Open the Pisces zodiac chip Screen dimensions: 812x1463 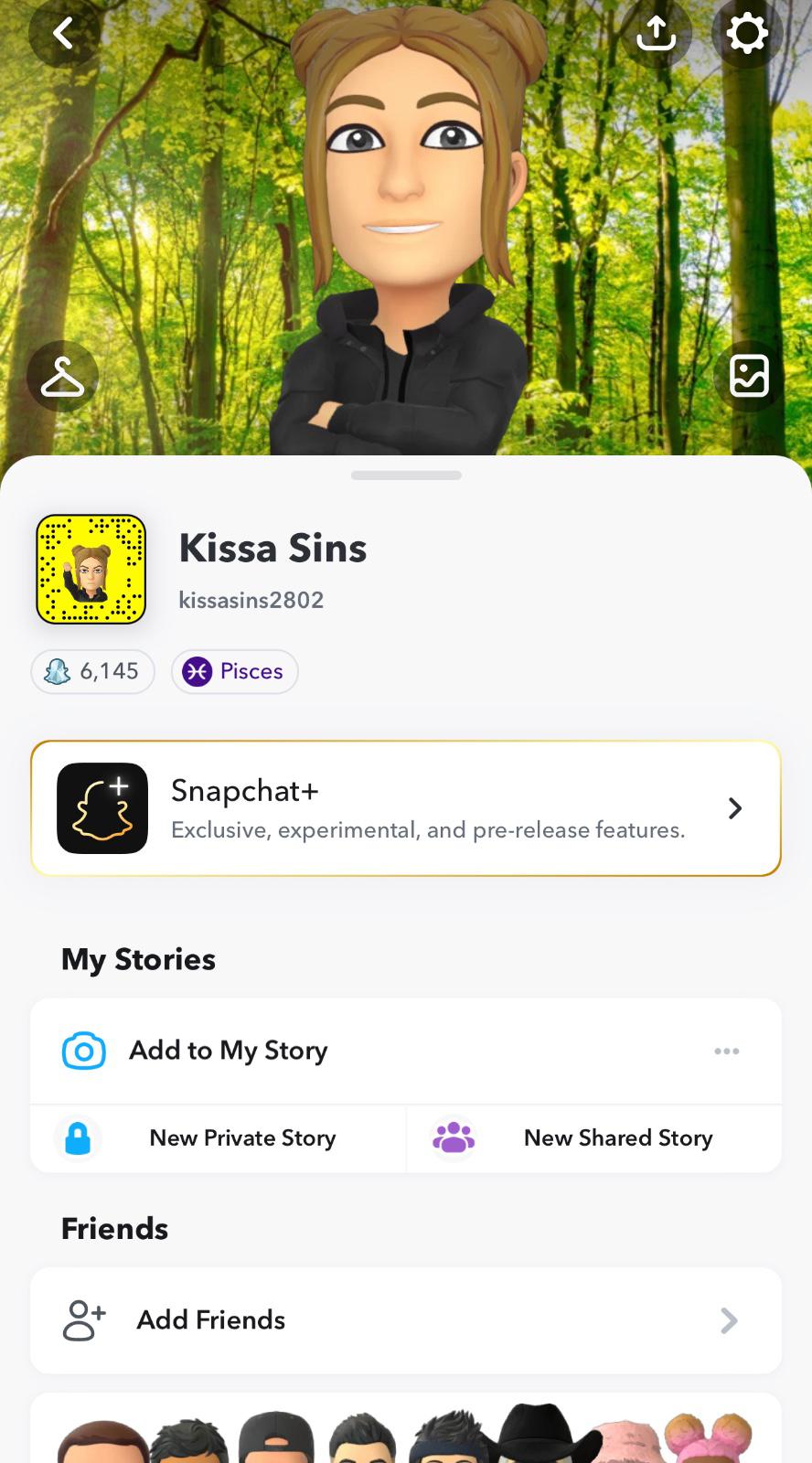click(x=234, y=671)
